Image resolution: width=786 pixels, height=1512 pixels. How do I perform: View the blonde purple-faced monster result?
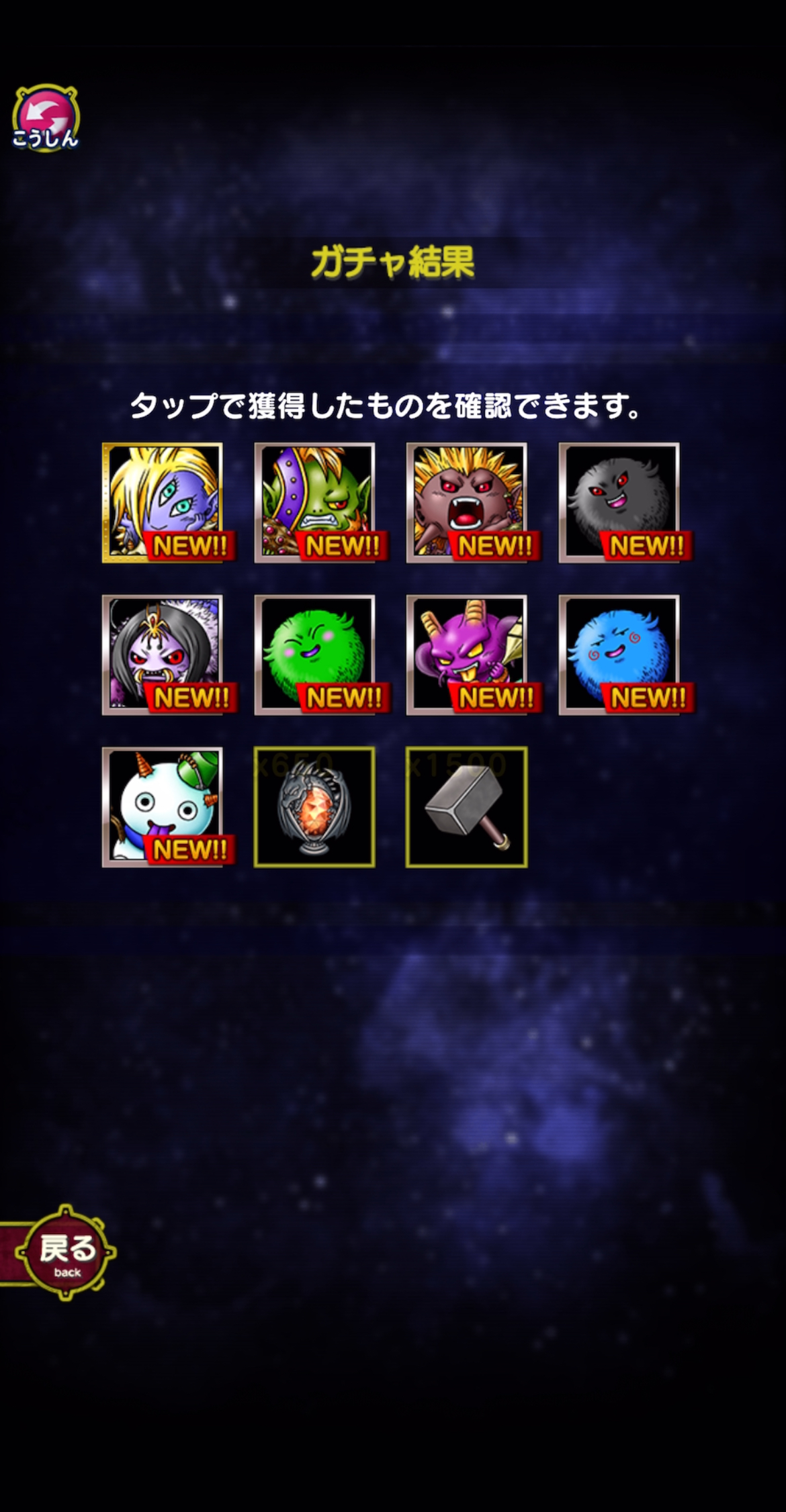point(163,502)
